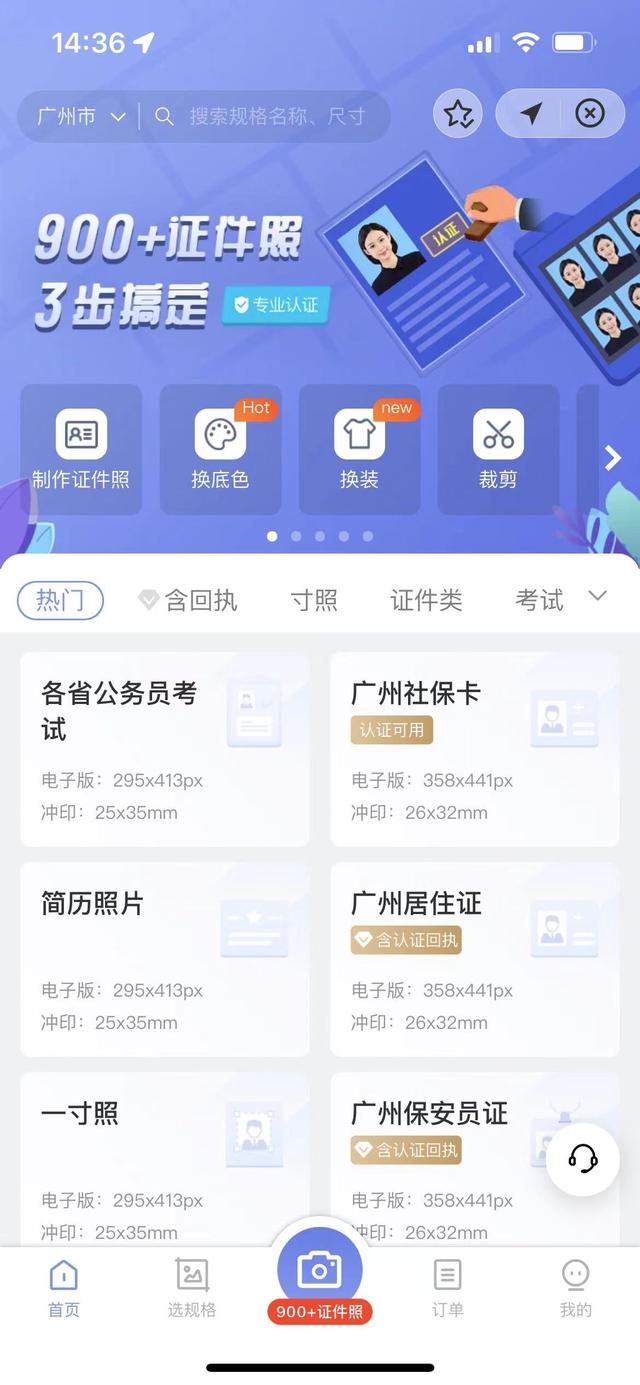Open the 各省公务员考试 card
This screenshot has width=640, height=1385.
tap(165, 750)
